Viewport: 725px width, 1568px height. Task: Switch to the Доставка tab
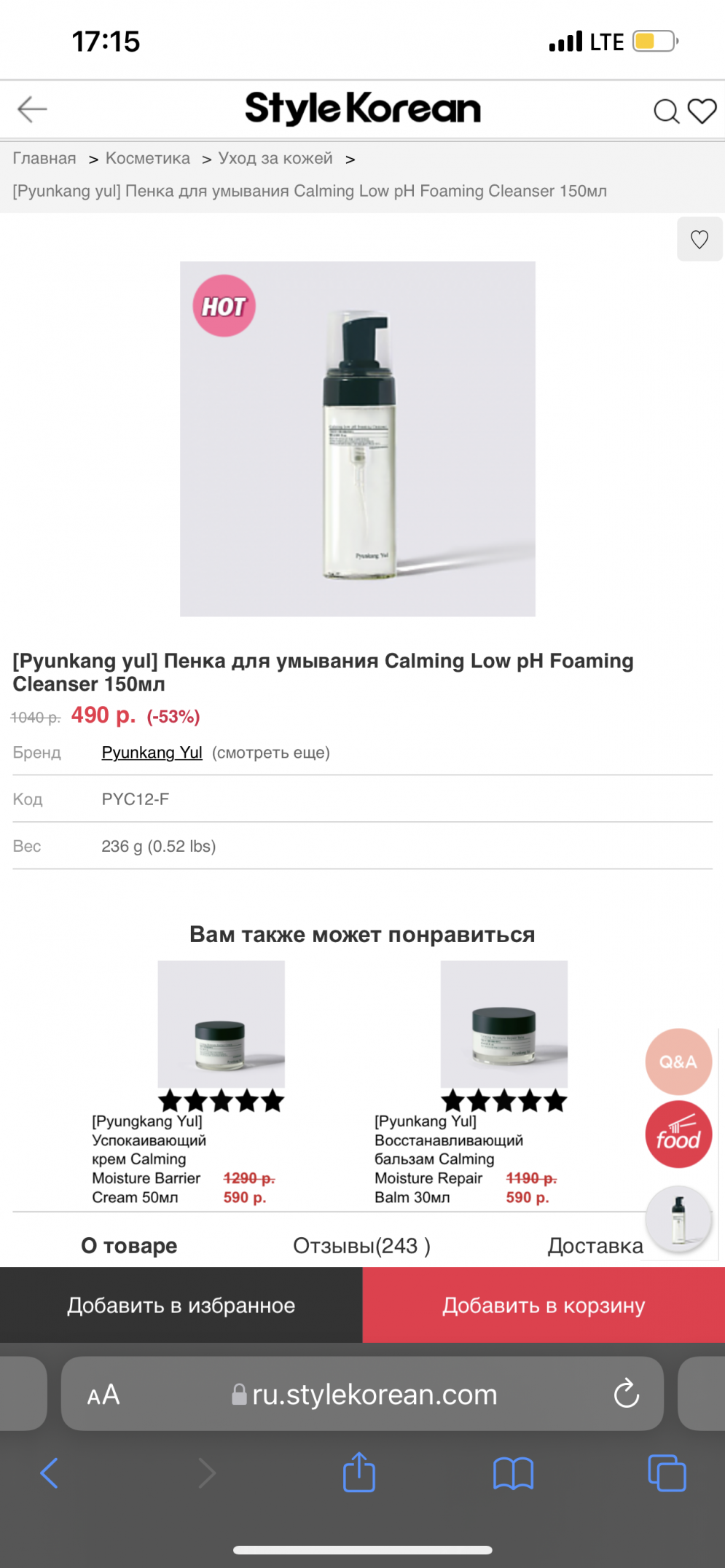coord(595,1246)
